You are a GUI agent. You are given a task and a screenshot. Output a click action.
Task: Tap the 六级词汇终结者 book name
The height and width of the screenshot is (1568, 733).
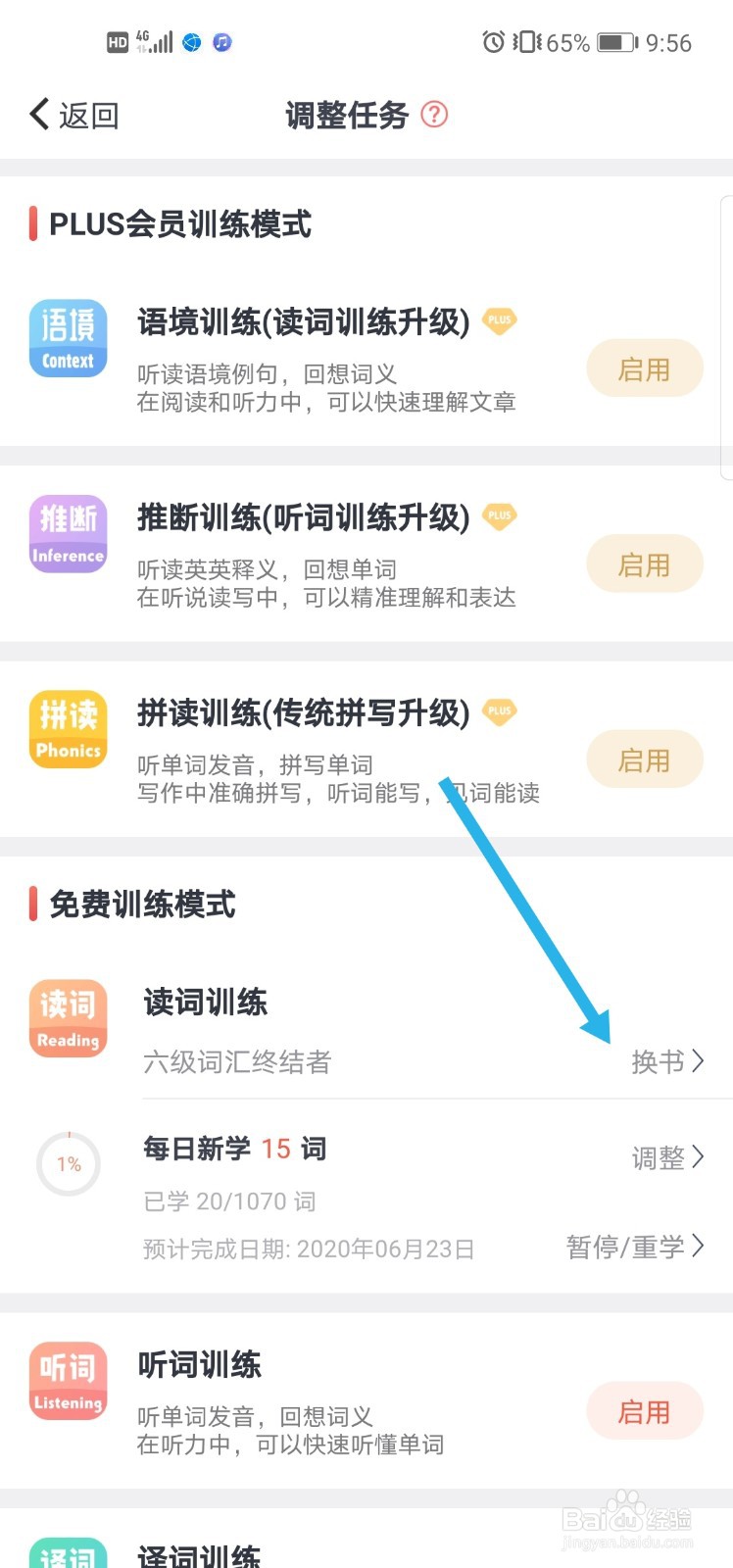coord(237,1062)
